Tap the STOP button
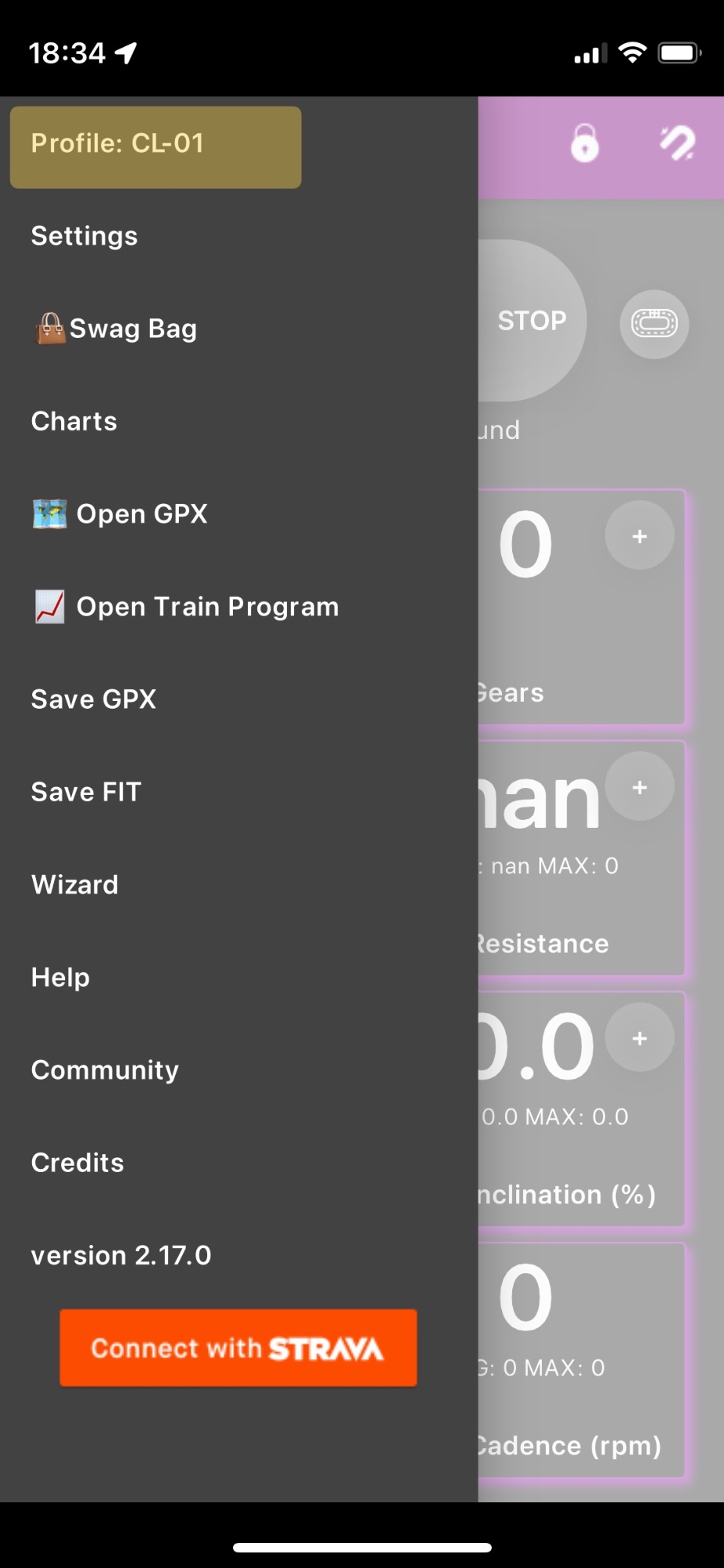 (x=531, y=321)
